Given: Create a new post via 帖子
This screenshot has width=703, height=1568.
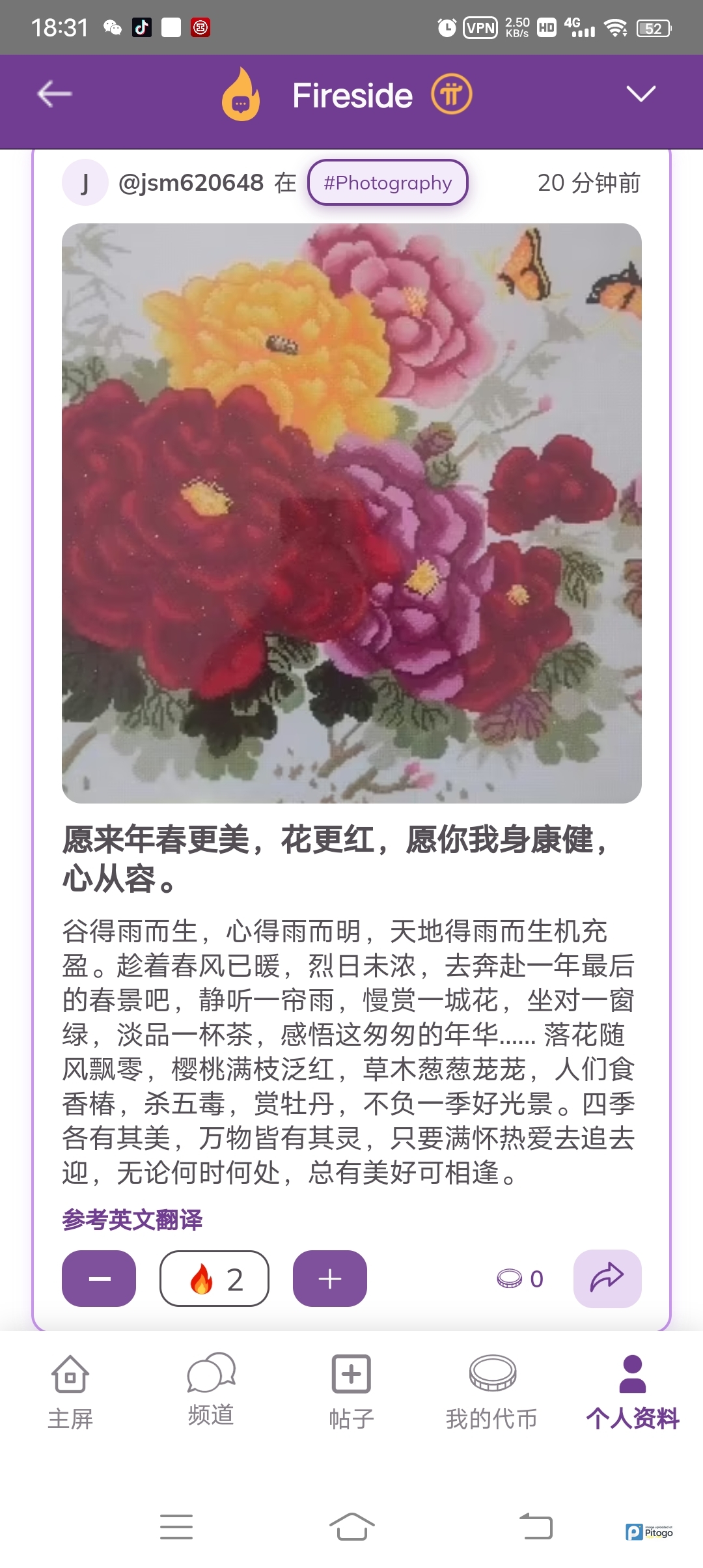Looking at the screenshot, I should [x=351, y=1392].
